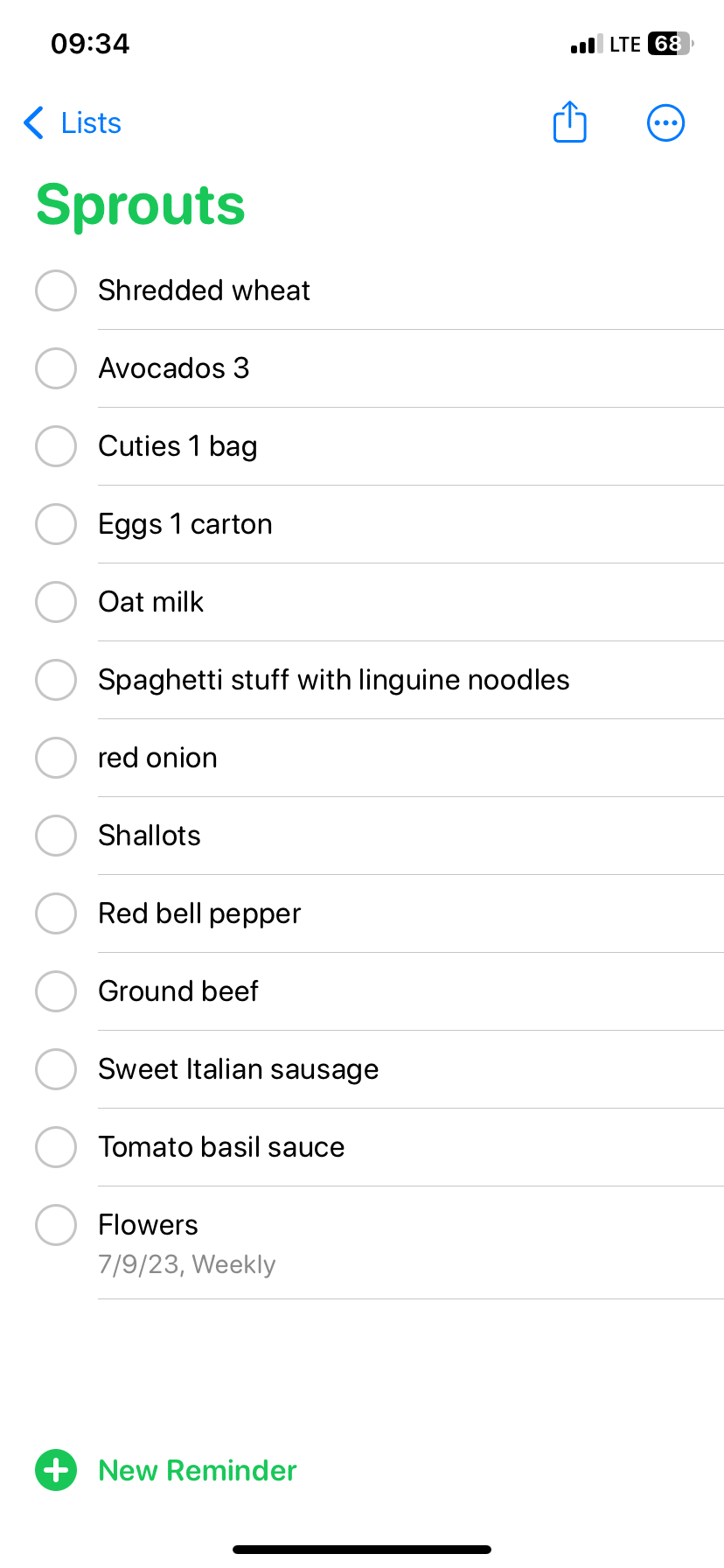724x1568 pixels.
Task: Go back to Lists
Action: click(72, 123)
